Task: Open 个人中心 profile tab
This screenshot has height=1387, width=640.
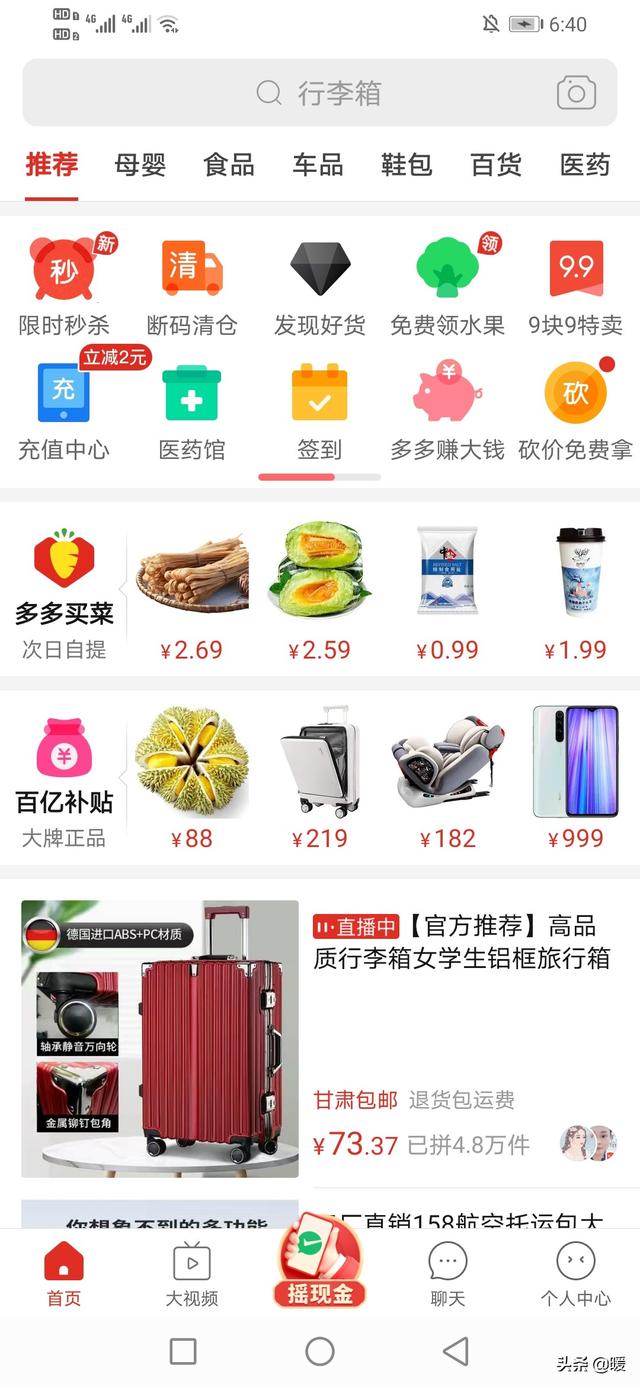Action: click(x=576, y=1275)
